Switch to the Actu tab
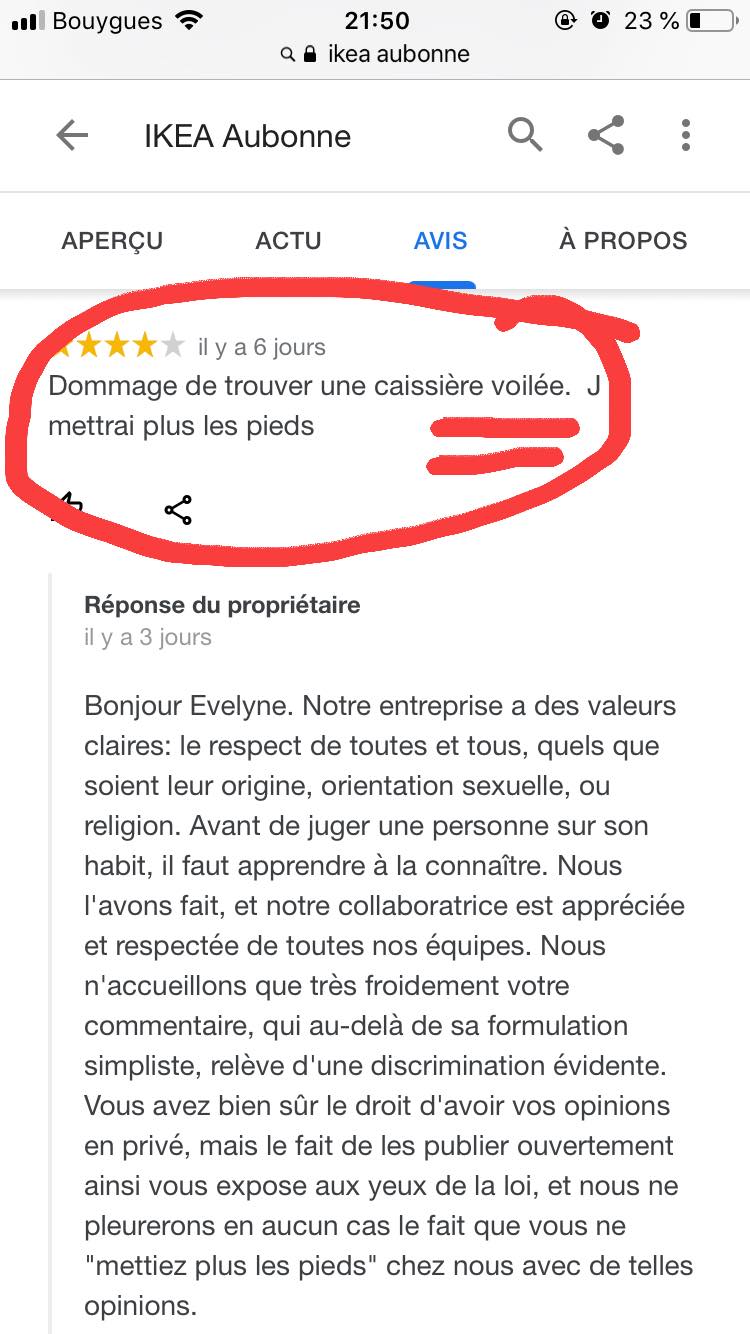 (x=288, y=241)
